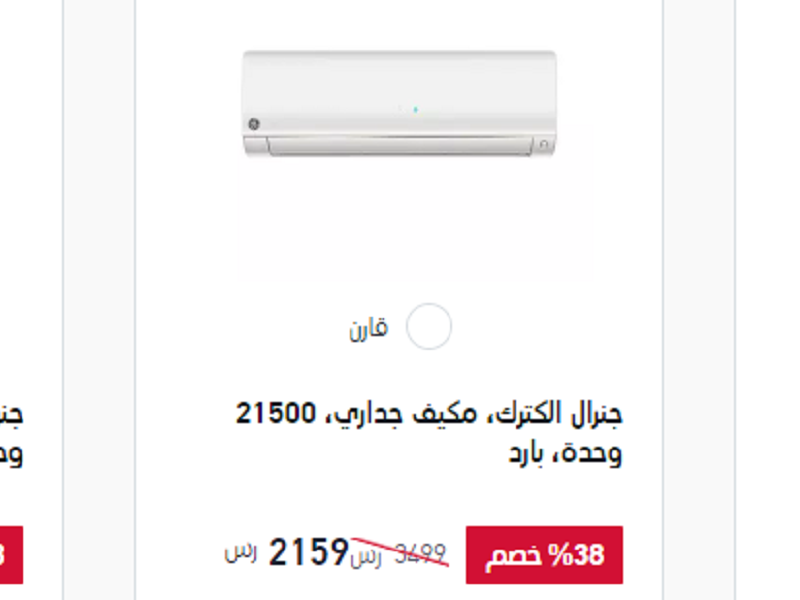Tick the قارن compare circle

429,327
